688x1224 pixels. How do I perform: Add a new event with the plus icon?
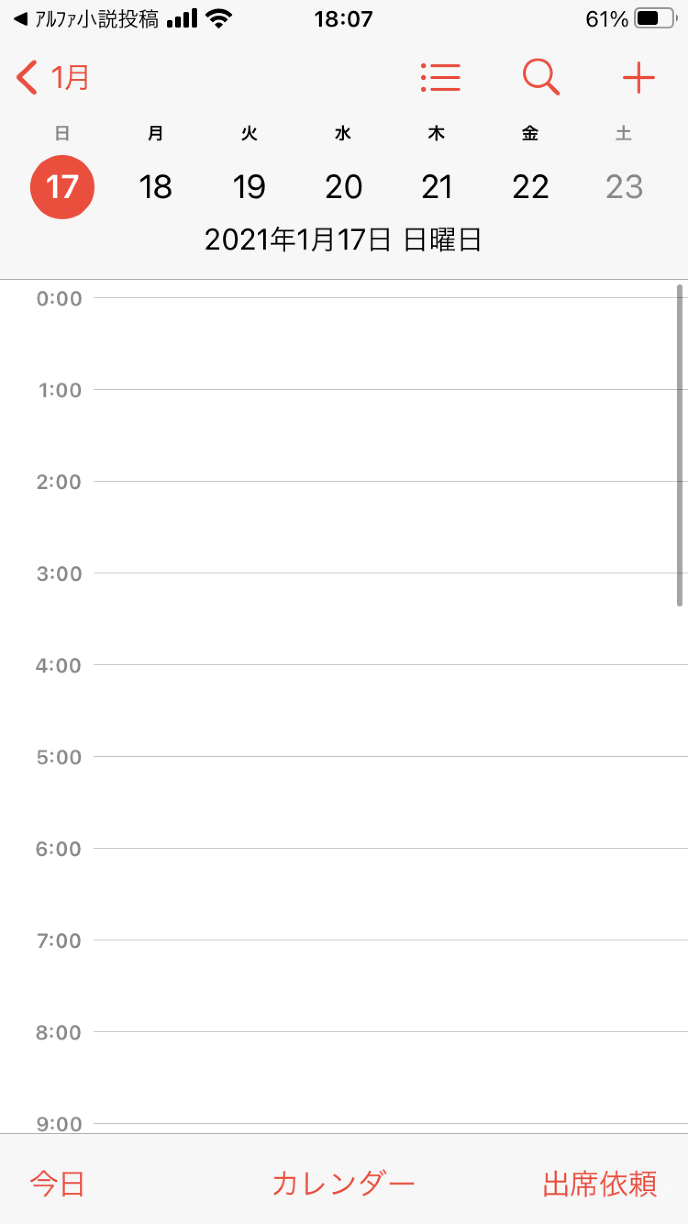click(638, 77)
